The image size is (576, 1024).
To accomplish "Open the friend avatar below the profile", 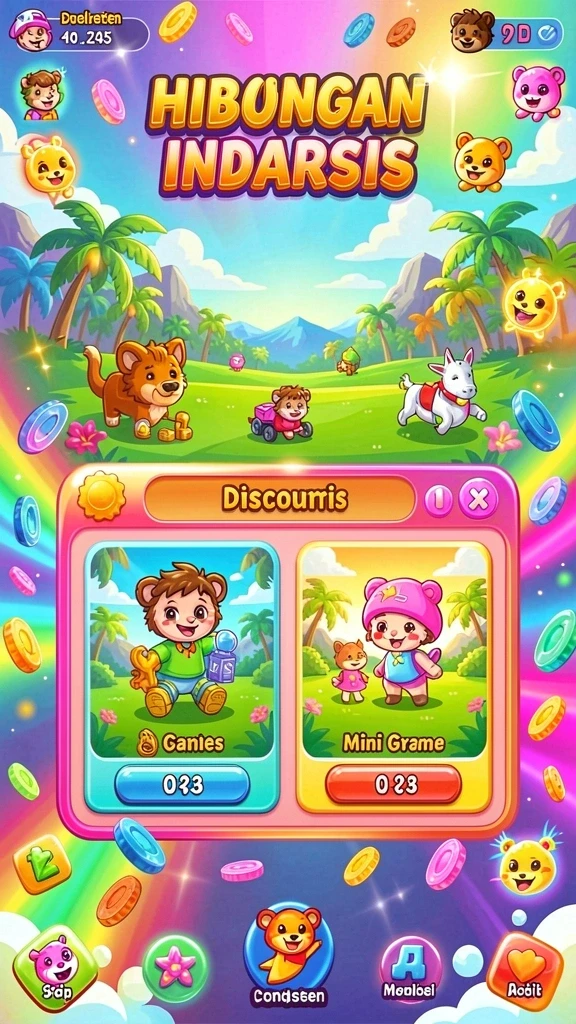I will [x=40, y=95].
